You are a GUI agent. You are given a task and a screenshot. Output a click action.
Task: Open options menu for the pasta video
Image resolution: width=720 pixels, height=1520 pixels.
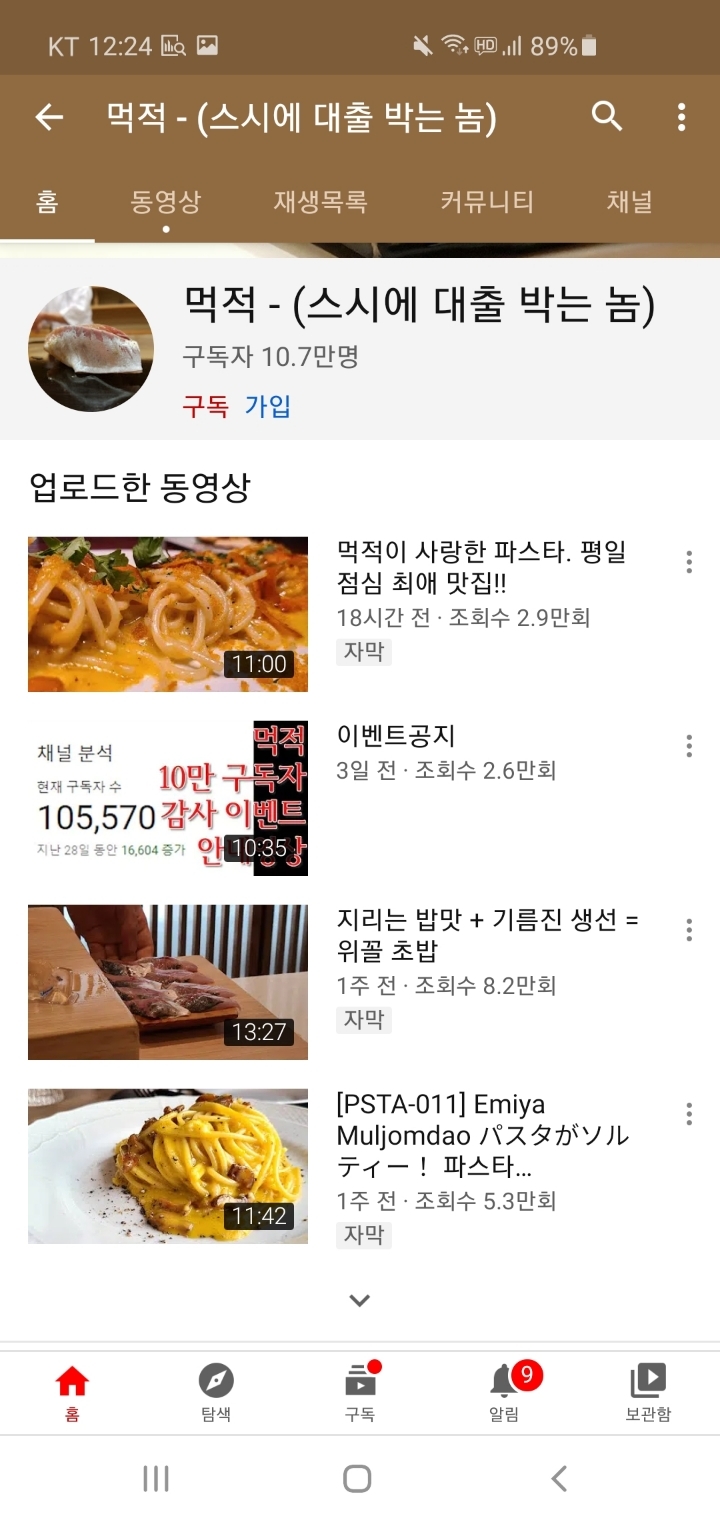point(688,561)
